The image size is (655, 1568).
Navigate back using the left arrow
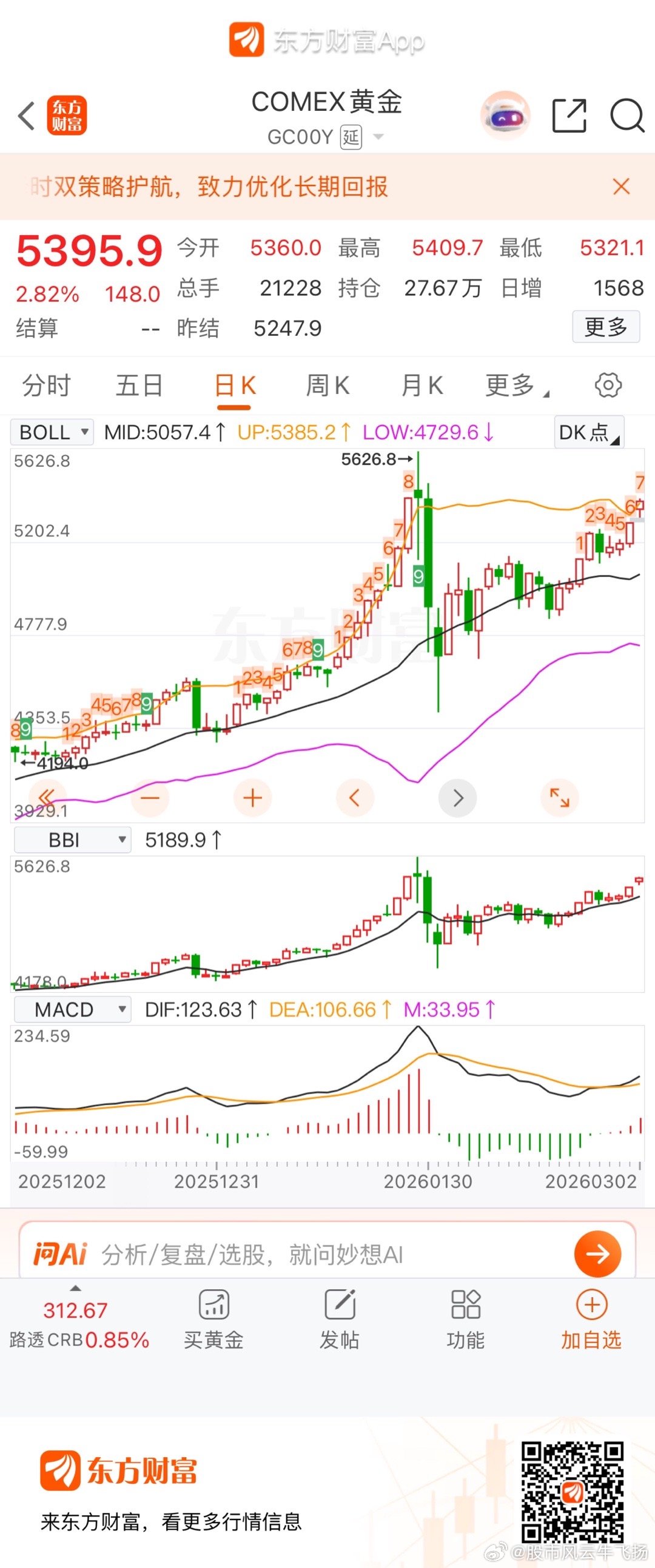click(25, 116)
